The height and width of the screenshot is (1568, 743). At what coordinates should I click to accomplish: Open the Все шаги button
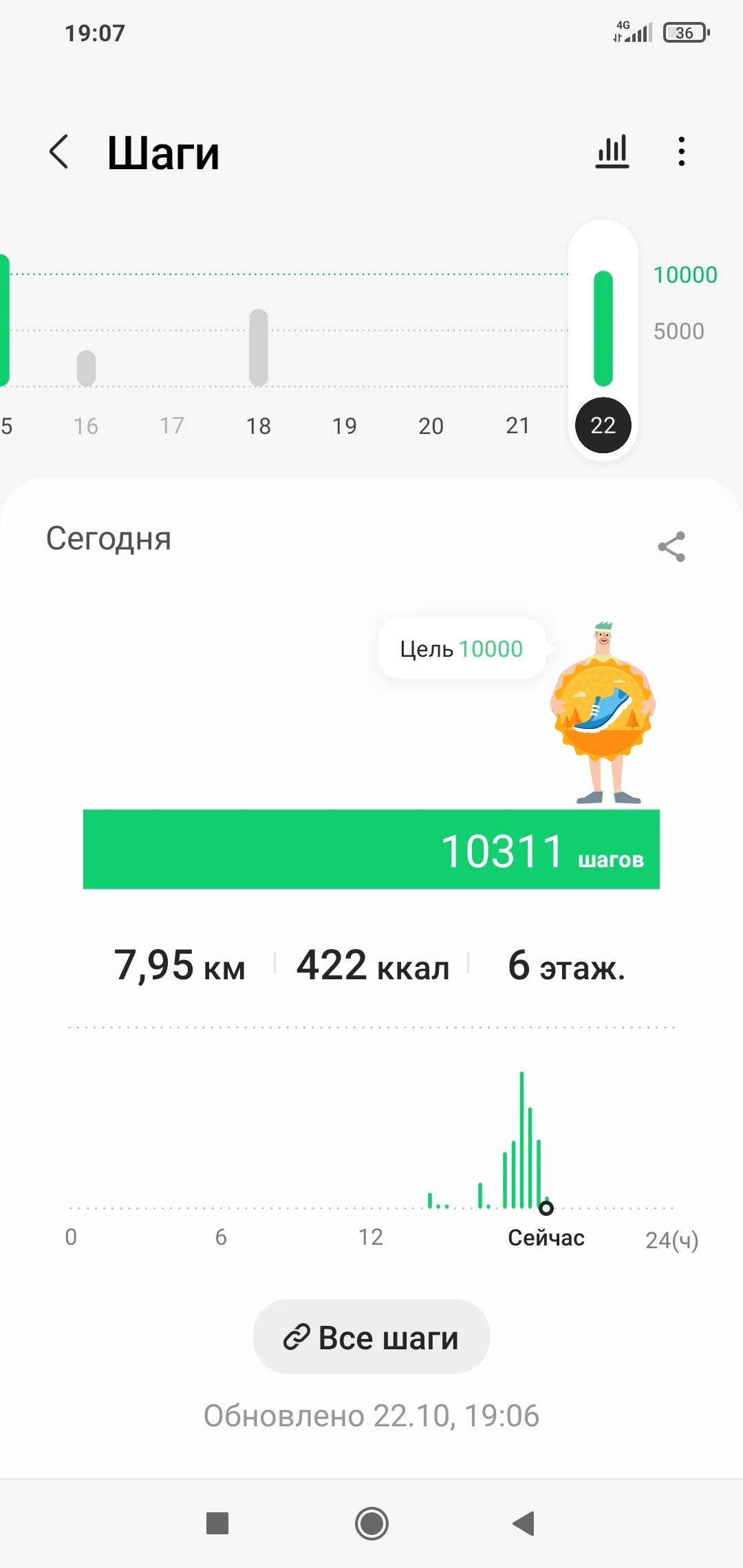[371, 1337]
